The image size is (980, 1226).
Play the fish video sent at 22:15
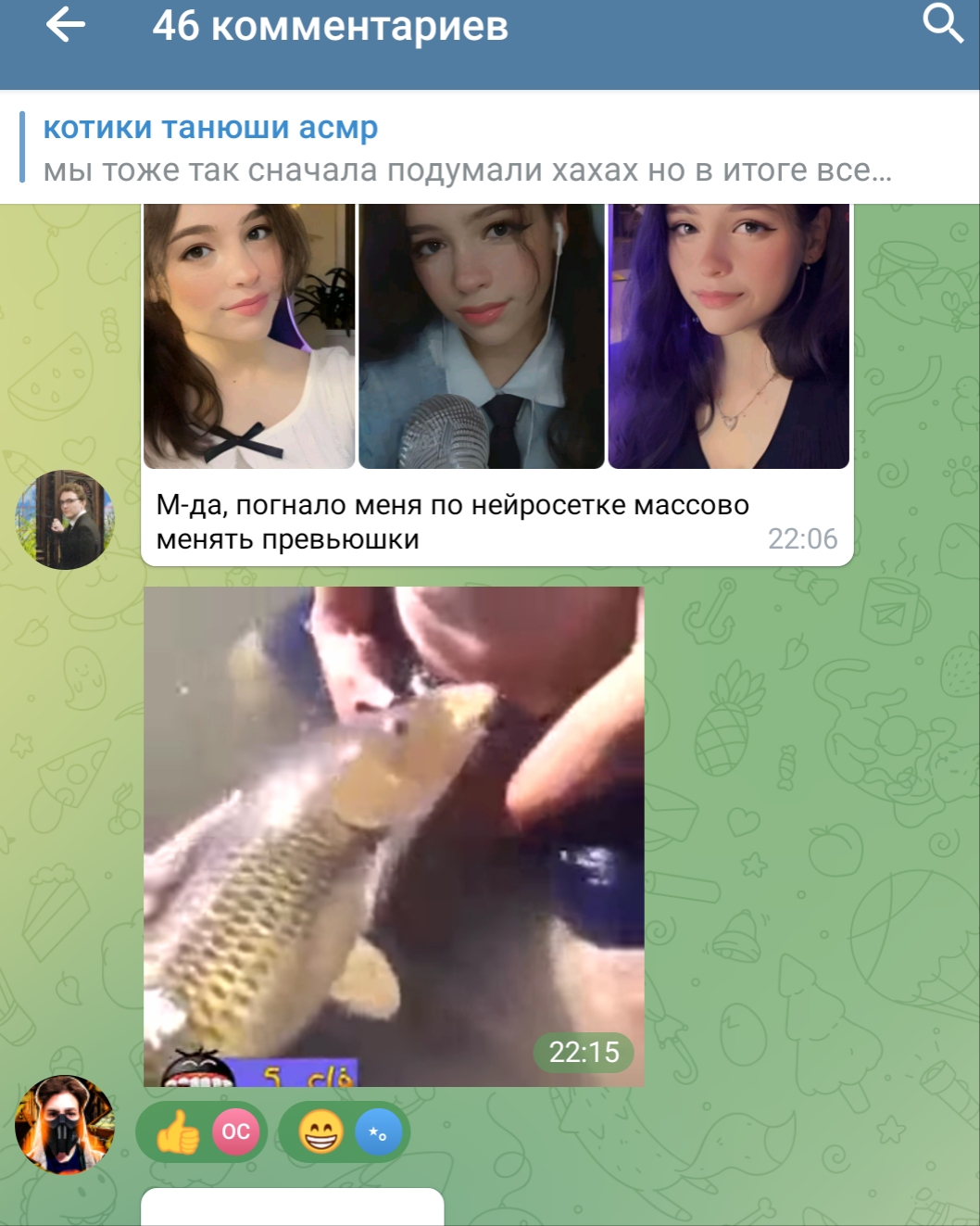pos(394,835)
